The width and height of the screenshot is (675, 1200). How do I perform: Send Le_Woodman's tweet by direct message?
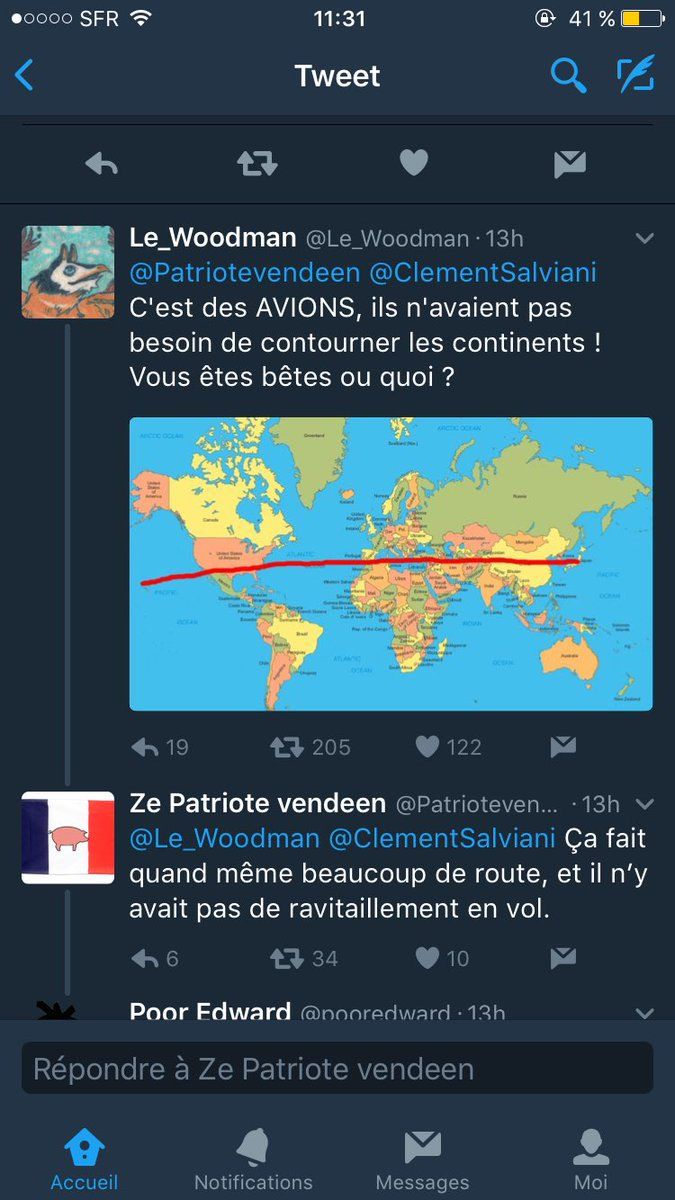coord(564,746)
